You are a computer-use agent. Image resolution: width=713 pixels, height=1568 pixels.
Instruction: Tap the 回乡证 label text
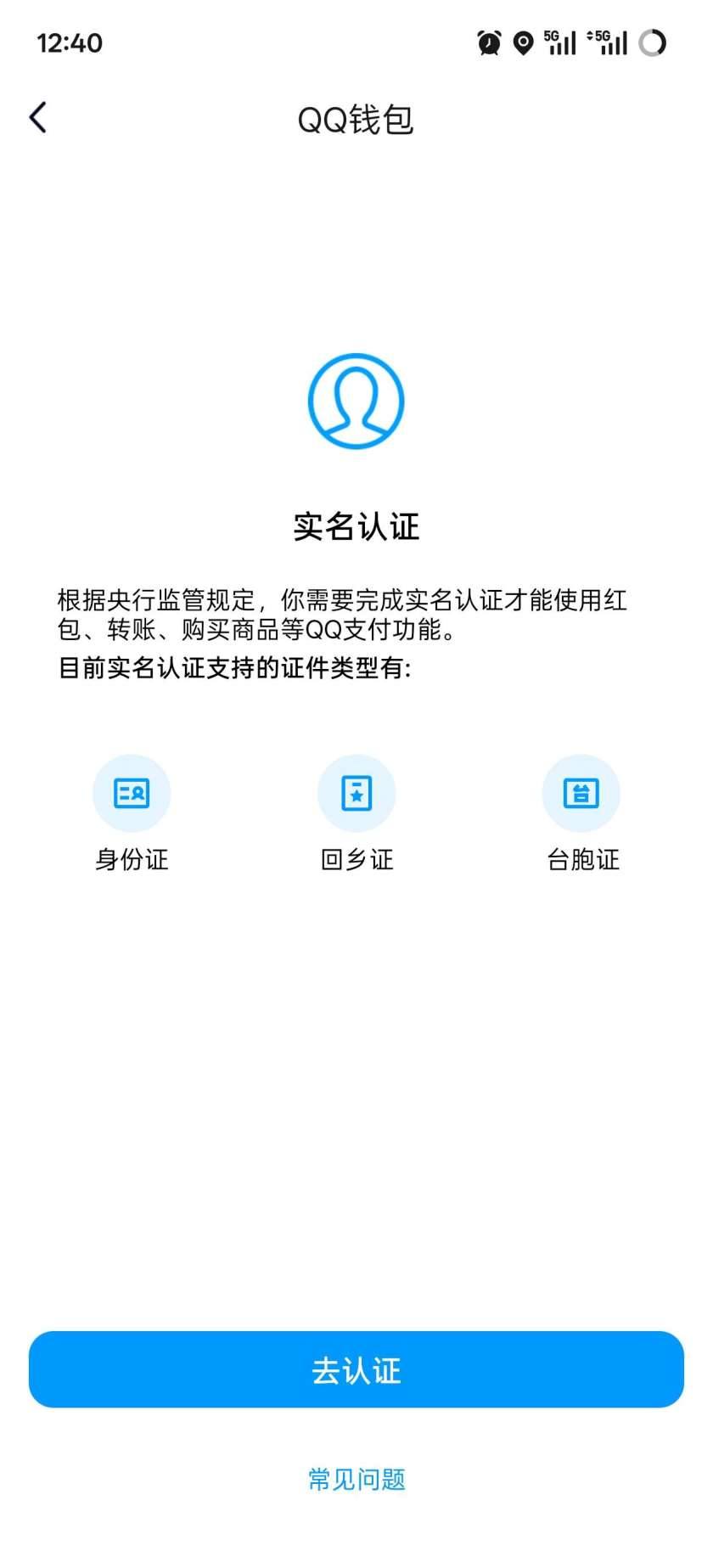coord(356,859)
